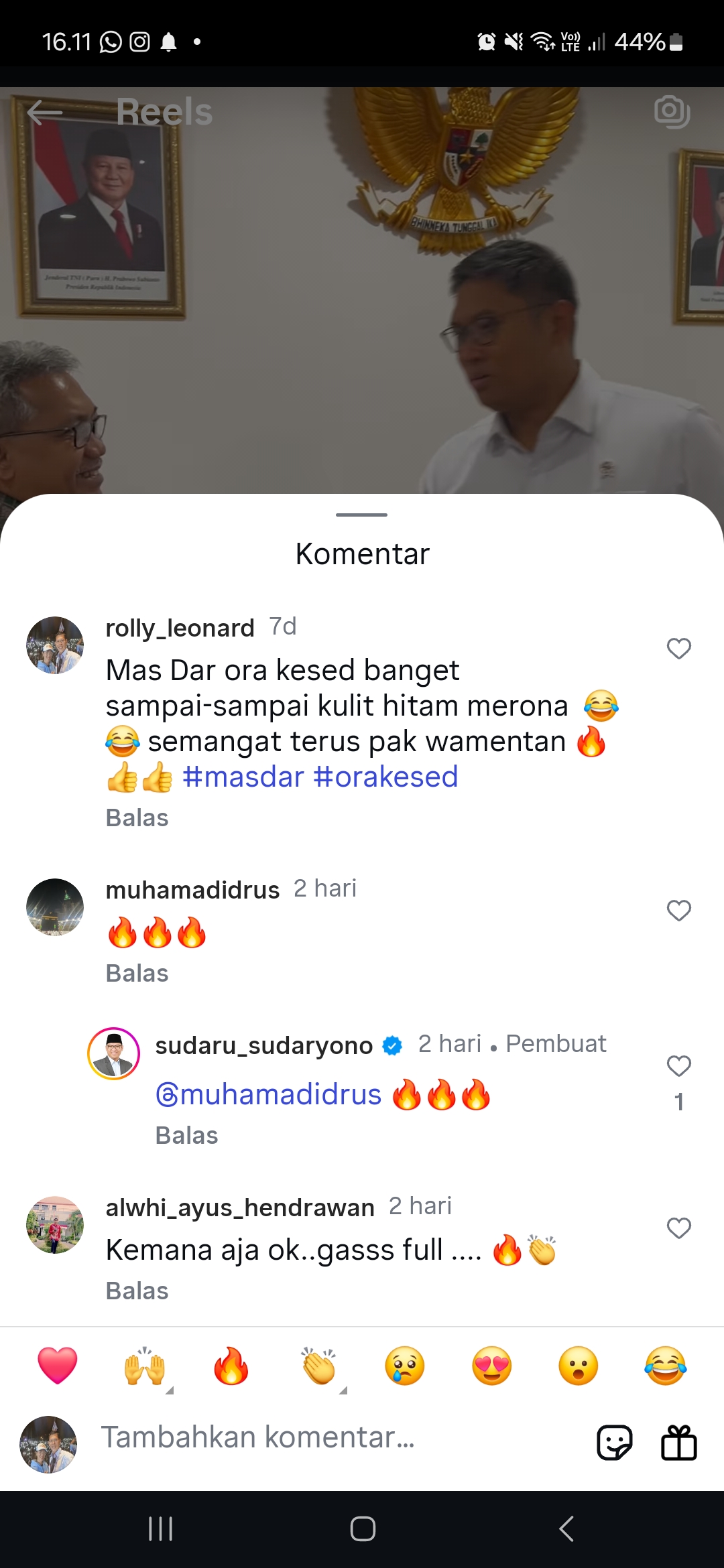Open the #orakesed hashtag
The width and height of the screenshot is (724, 1568).
(385, 777)
